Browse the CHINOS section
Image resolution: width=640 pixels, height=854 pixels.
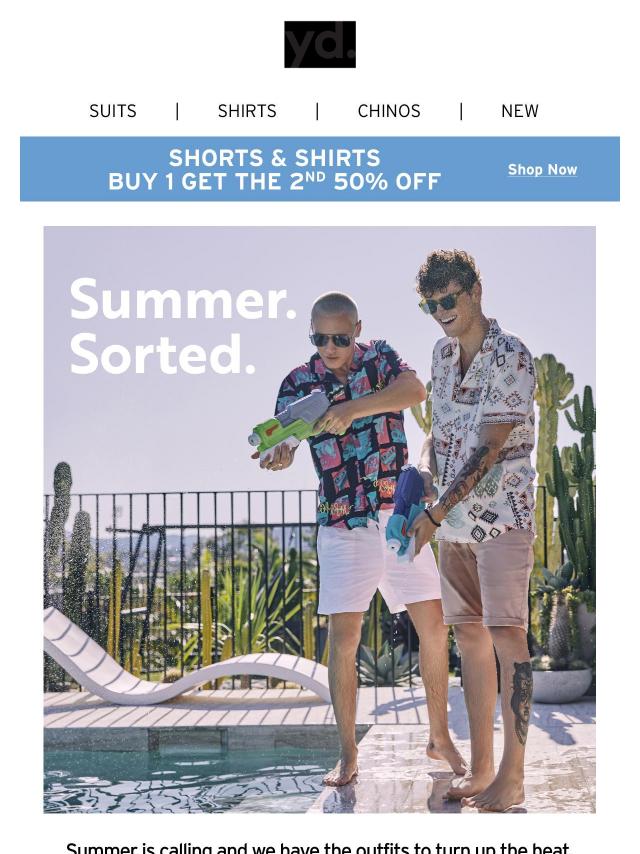coord(389,111)
